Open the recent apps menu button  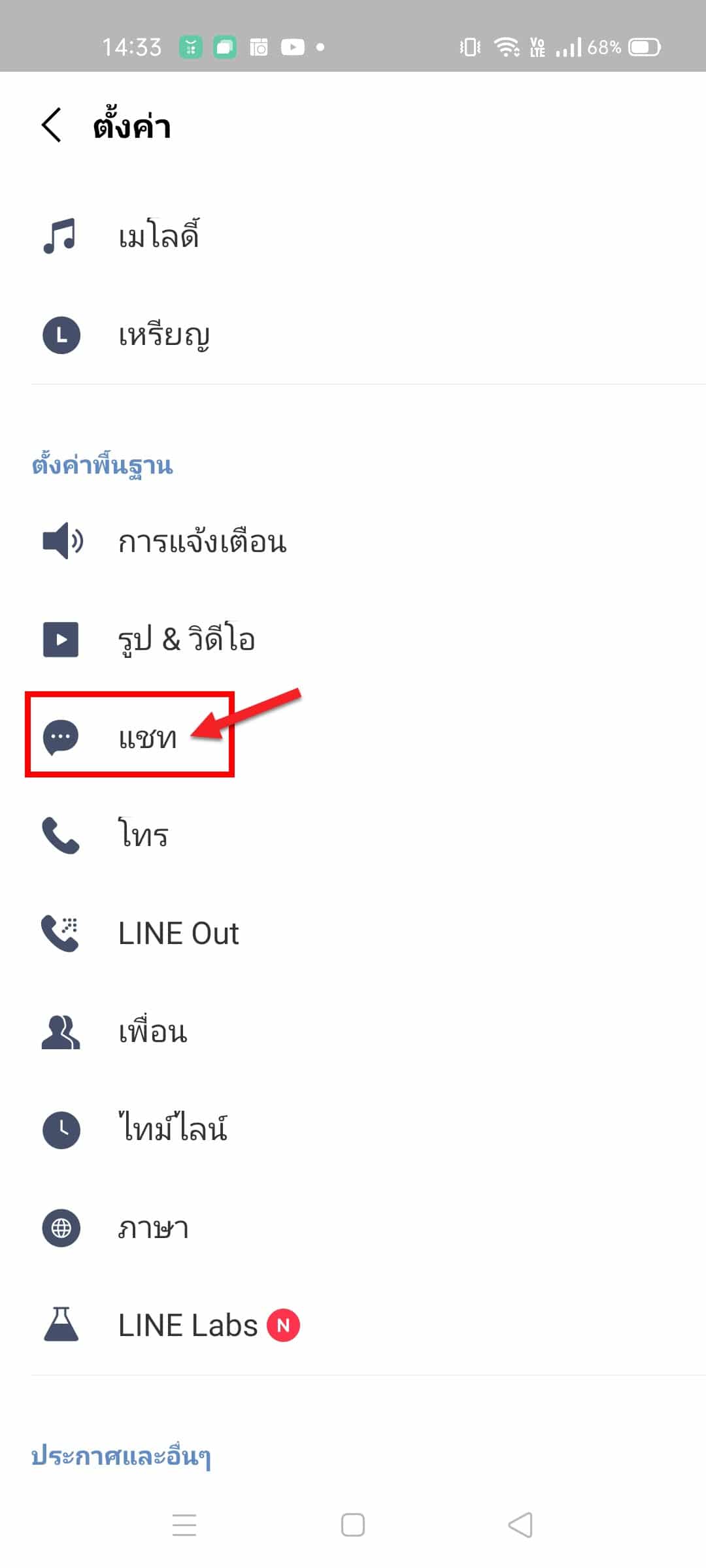click(184, 1525)
